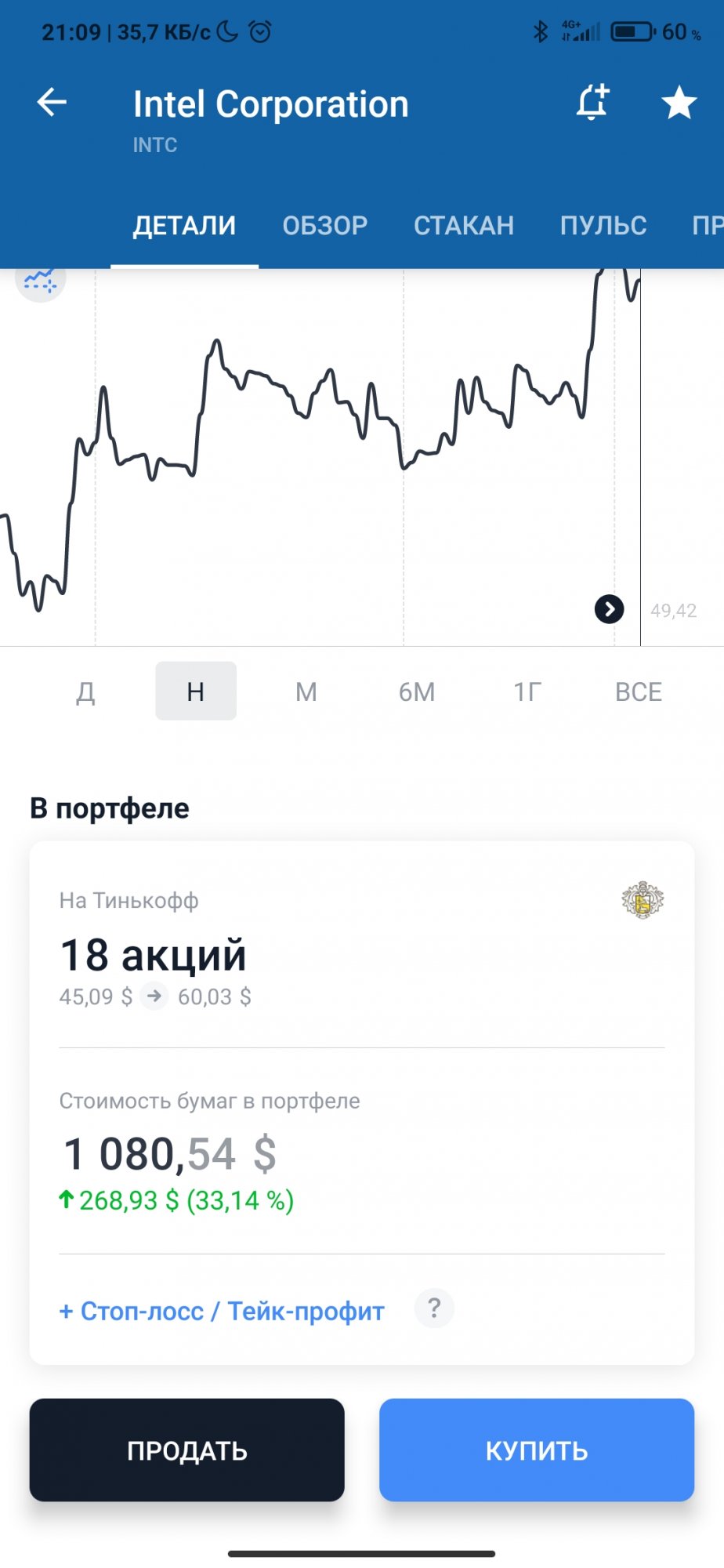
Task: Switch to the ОБЗОР tab
Action: coord(324,226)
